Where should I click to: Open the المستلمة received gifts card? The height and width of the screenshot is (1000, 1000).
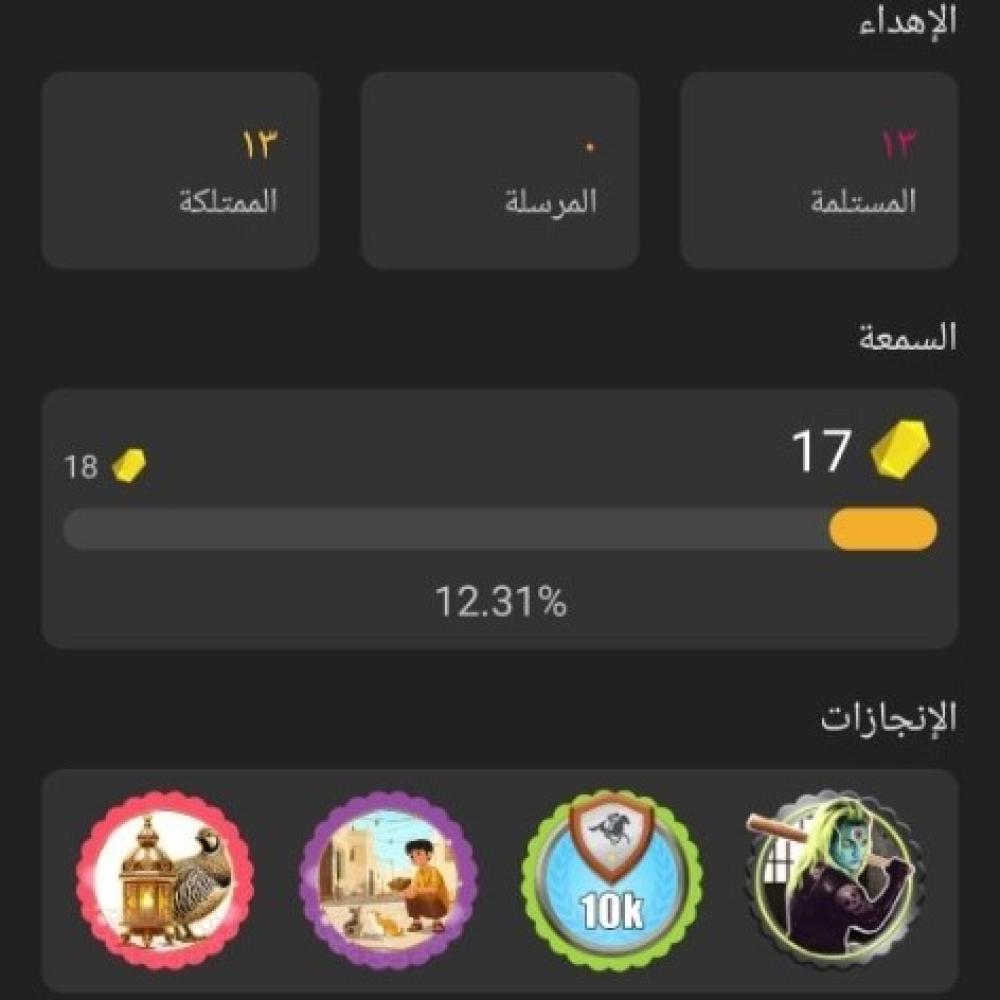point(819,170)
